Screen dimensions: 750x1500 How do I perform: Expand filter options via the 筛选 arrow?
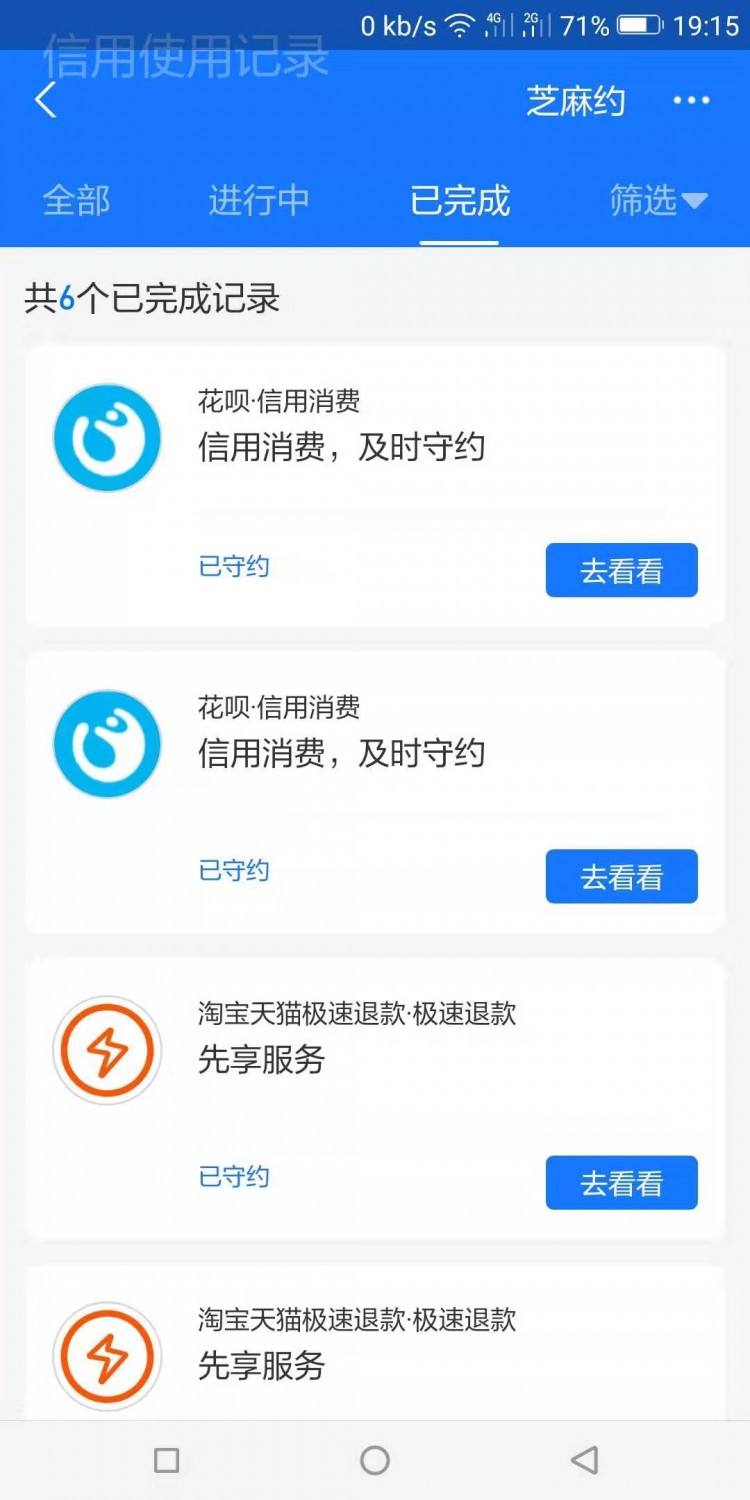point(697,201)
